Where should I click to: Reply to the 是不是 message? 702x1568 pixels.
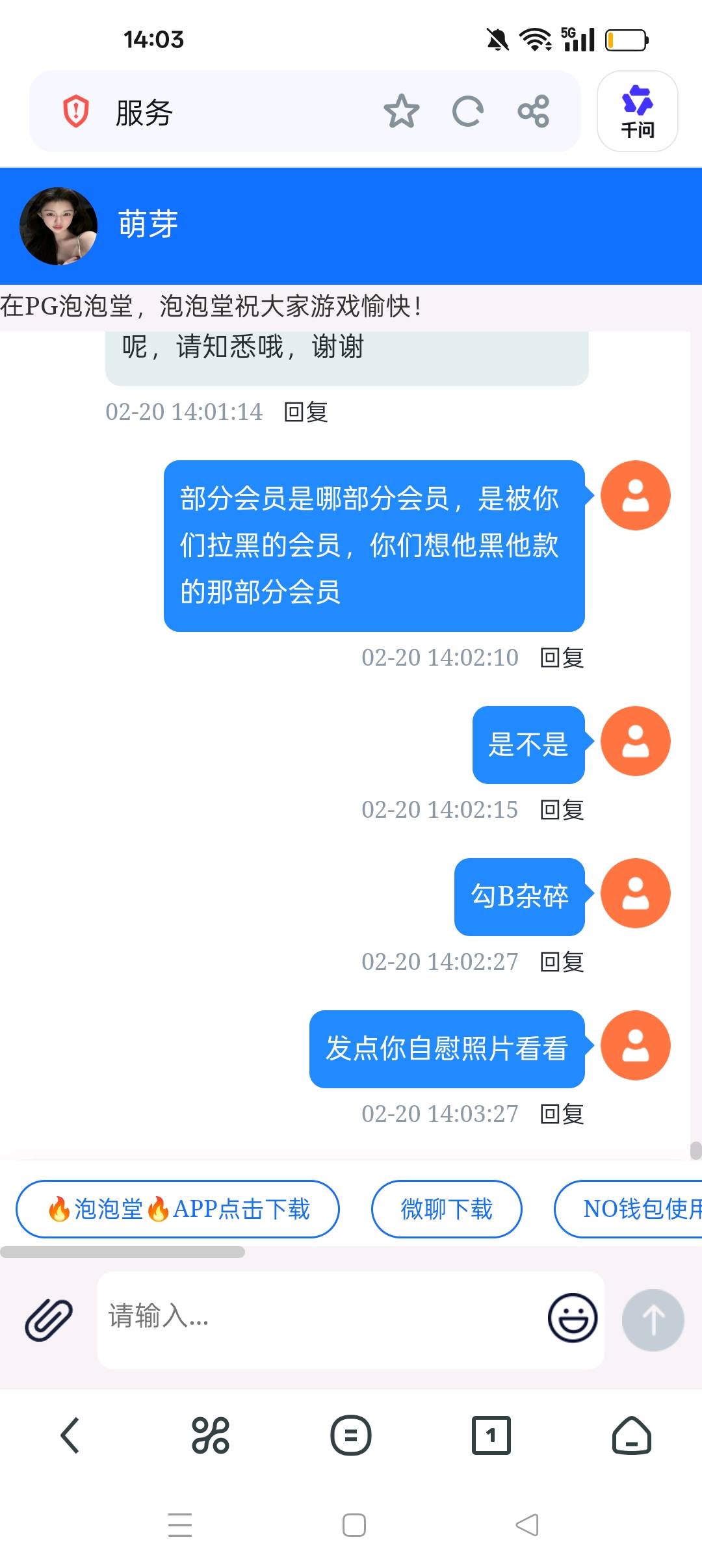(561, 810)
